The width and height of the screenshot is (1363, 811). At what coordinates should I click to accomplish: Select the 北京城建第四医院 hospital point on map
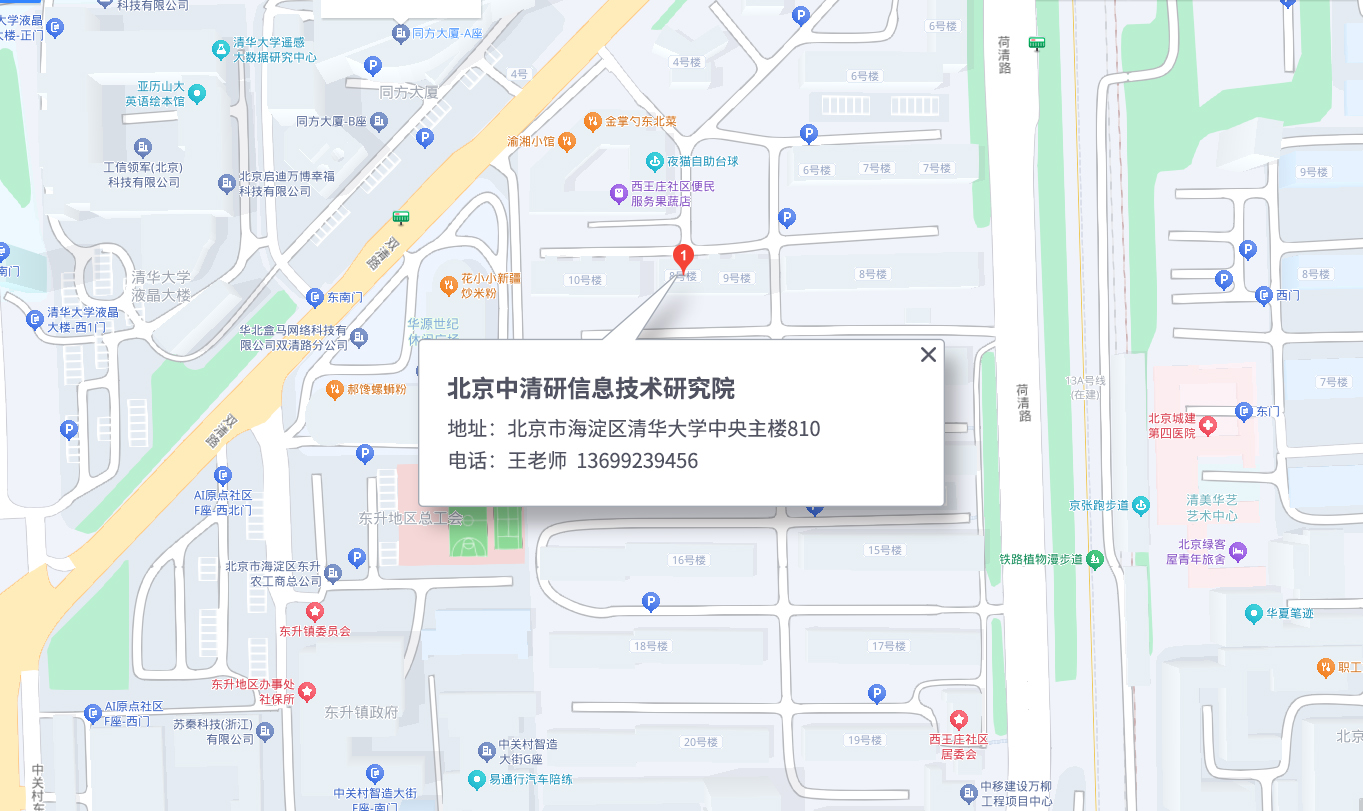1208,426
